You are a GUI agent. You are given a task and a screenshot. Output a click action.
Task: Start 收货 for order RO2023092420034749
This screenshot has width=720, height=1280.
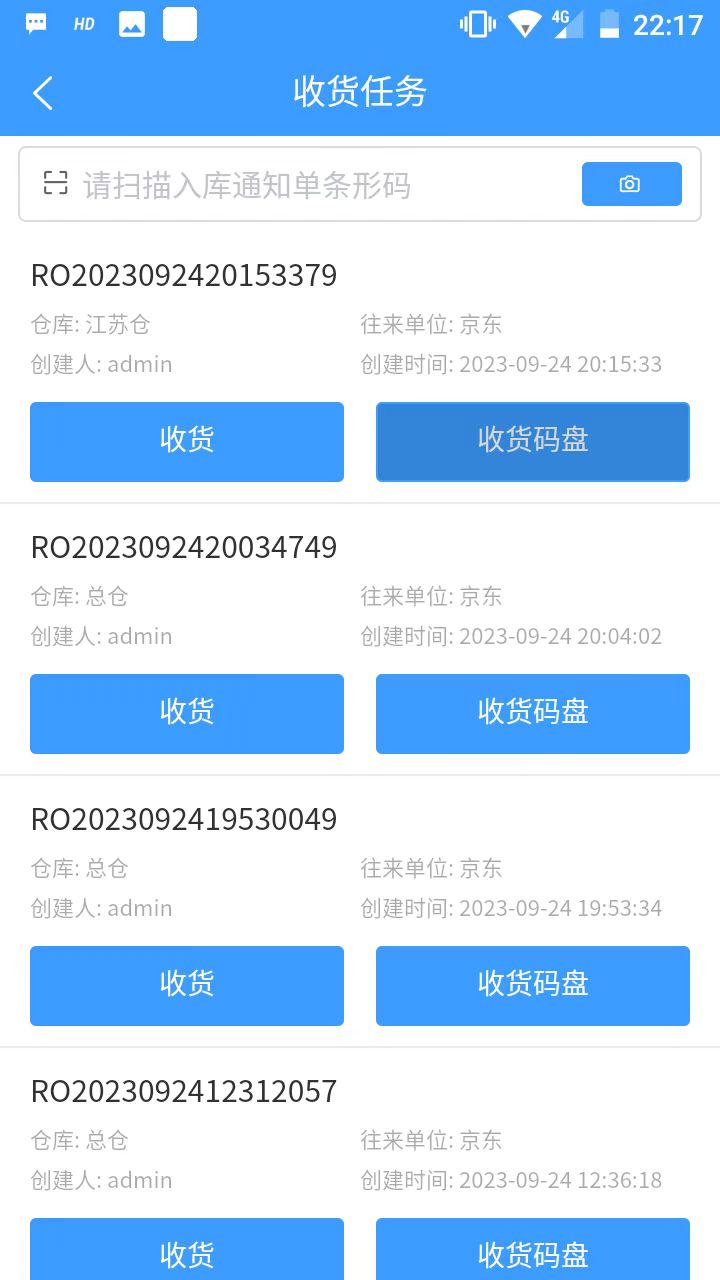coord(187,714)
